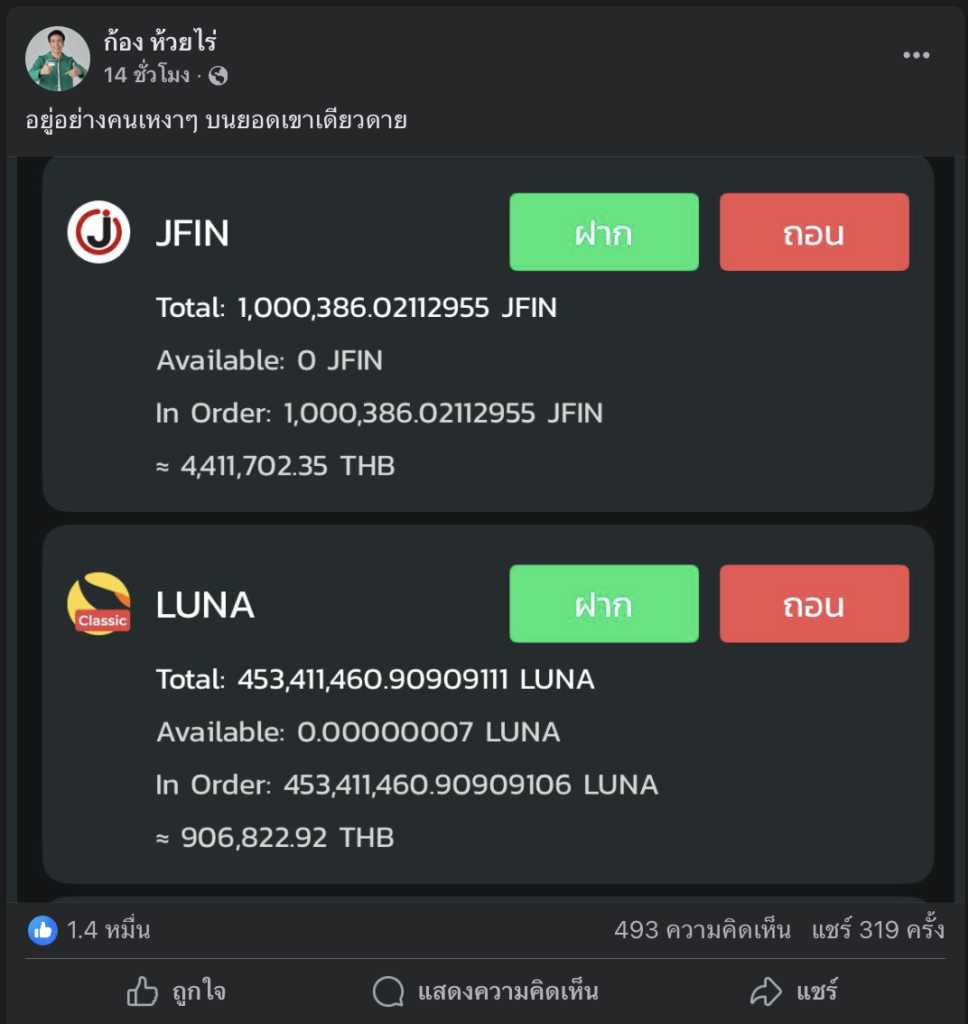Viewport: 968px width, 1024px height.
Task: Share the post via แชร์ button
Action: coord(794,992)
